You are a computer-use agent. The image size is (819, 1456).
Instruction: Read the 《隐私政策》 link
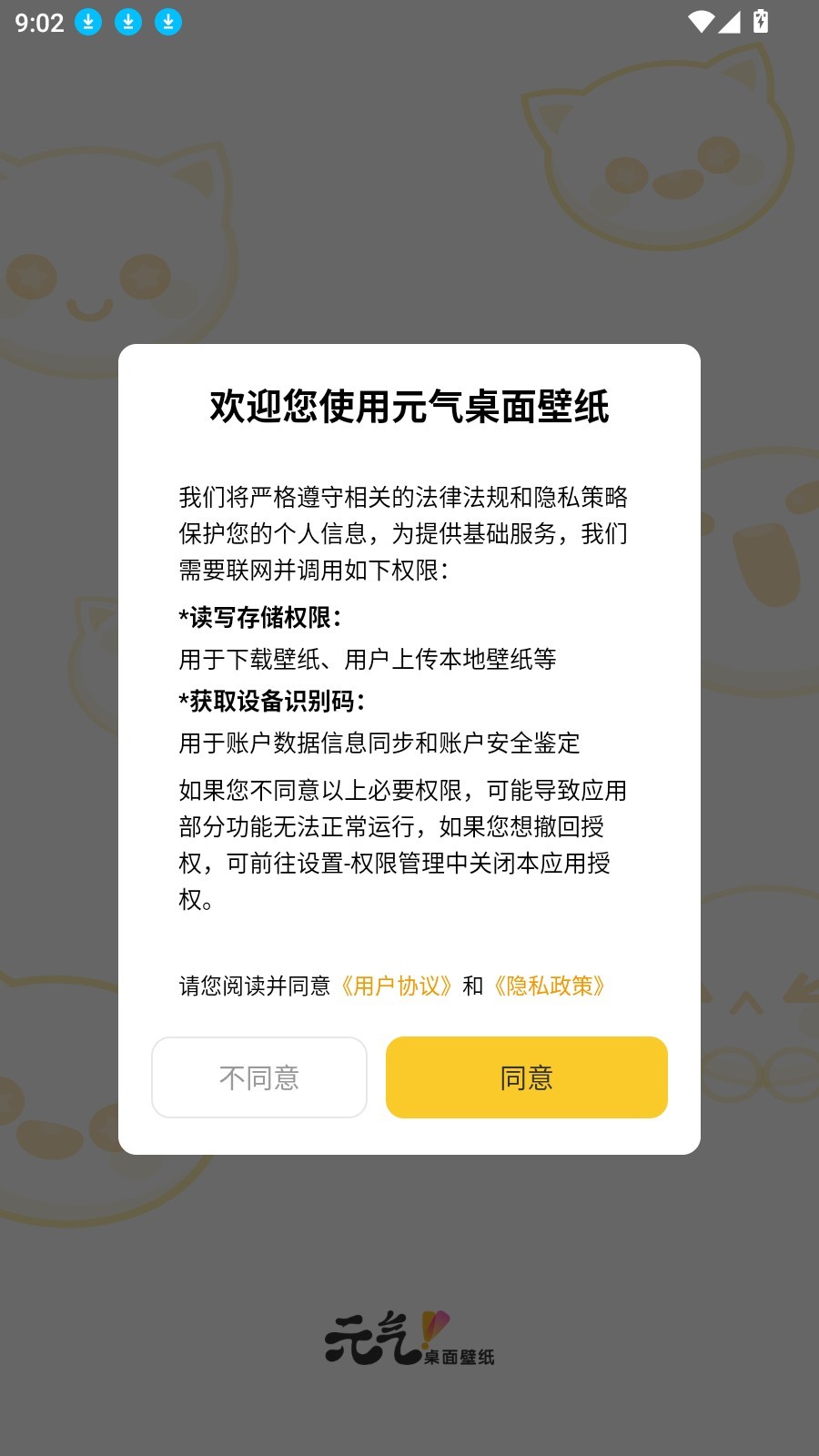[x=549, y=986]
